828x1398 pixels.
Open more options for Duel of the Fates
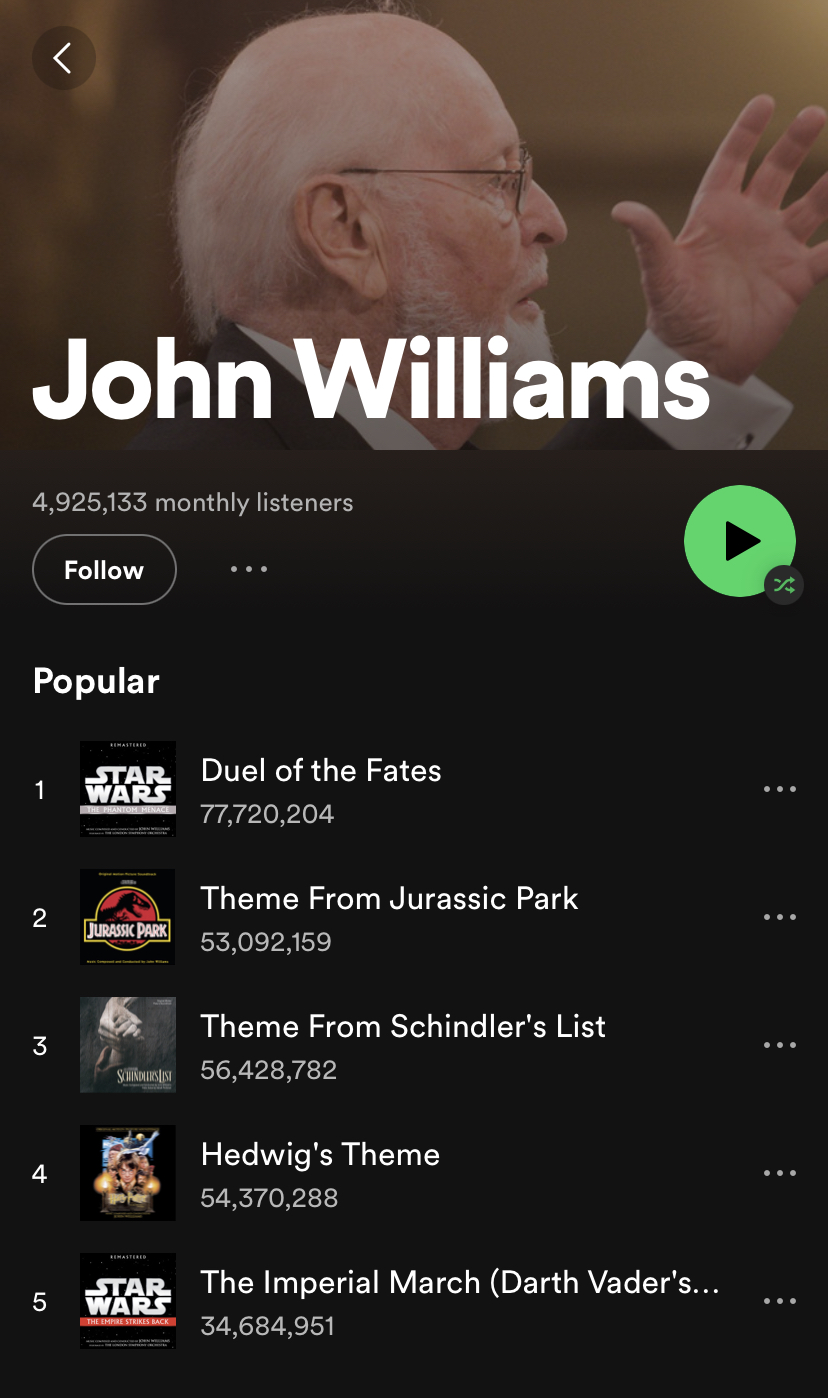[780, 789]
